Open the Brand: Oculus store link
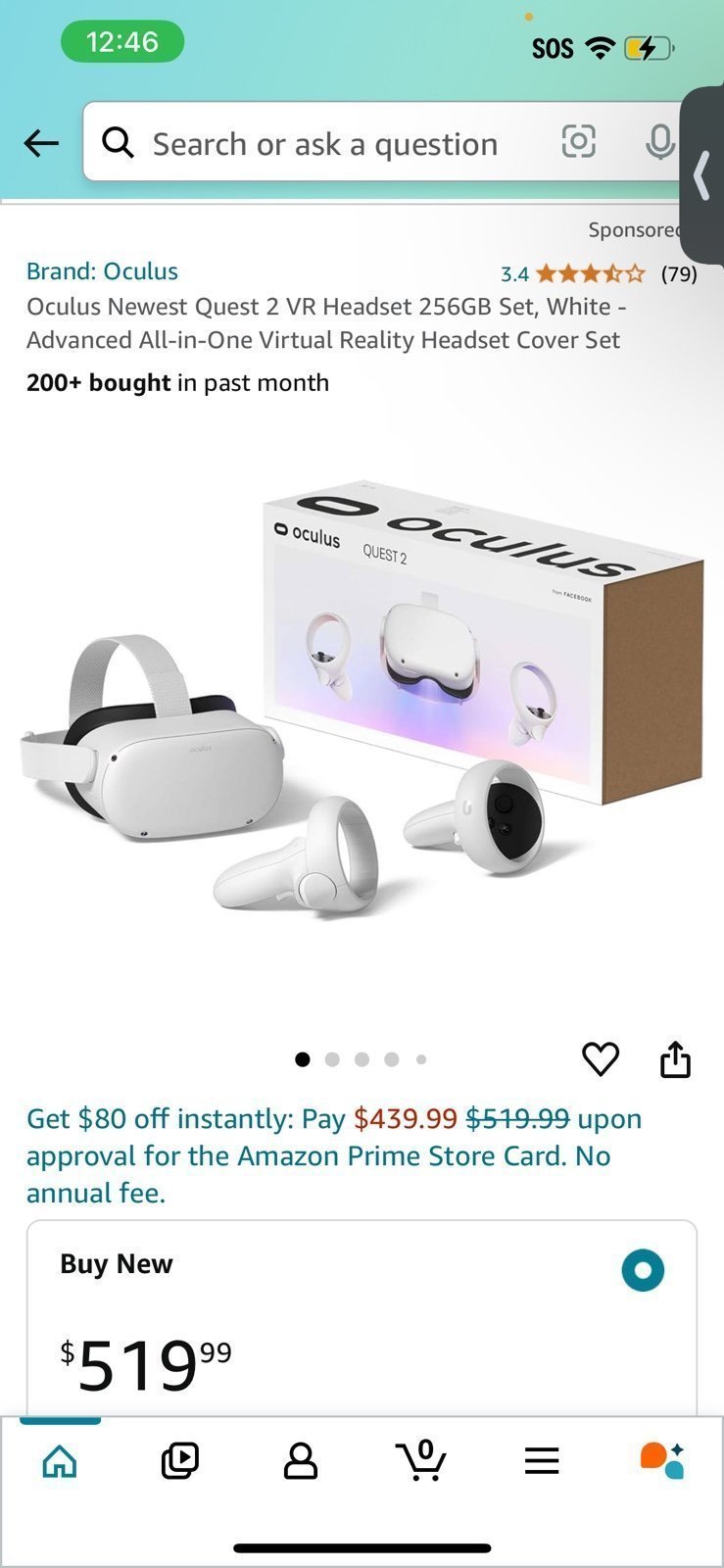724x1568 pixels. click(102, 271)
